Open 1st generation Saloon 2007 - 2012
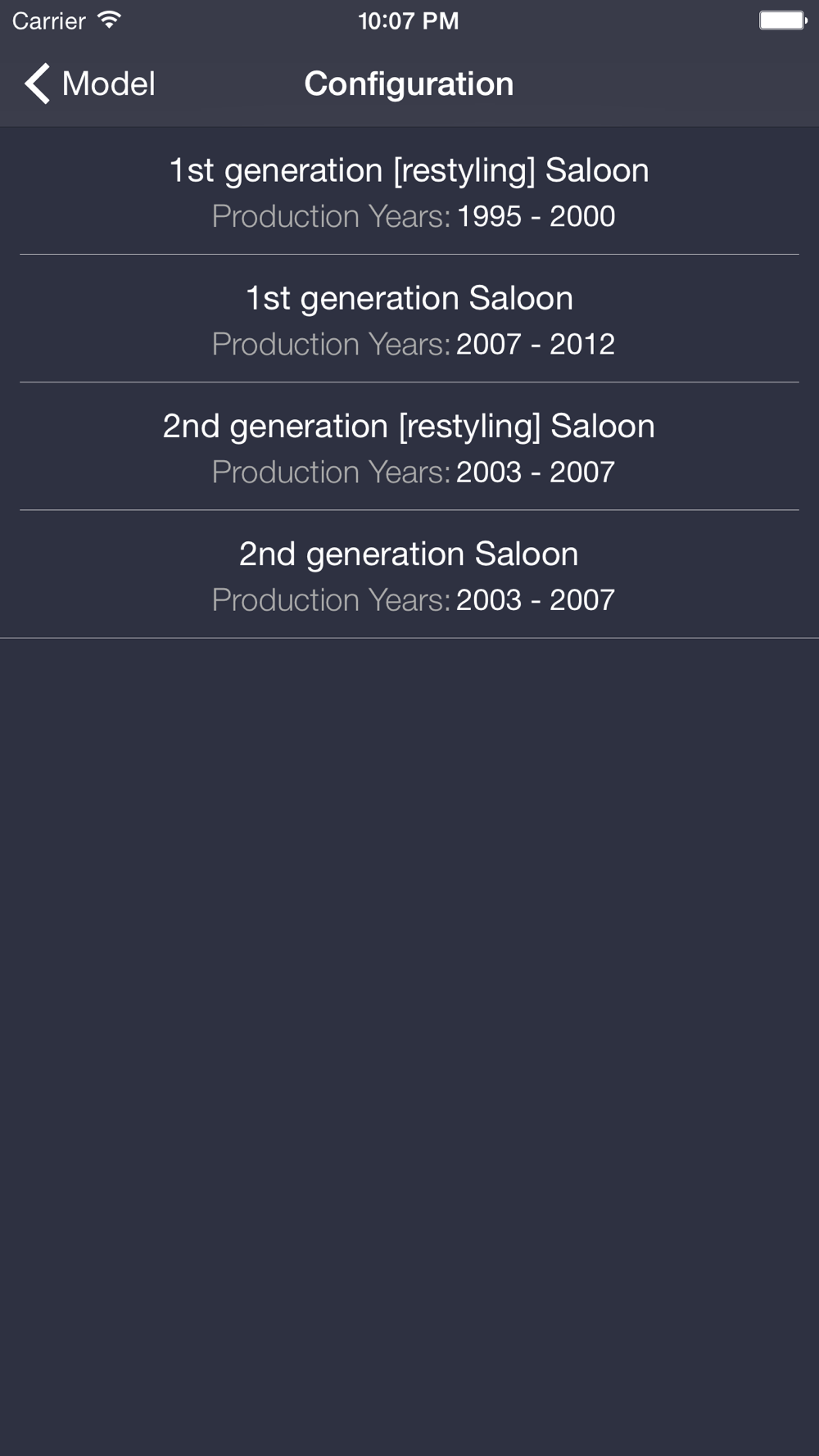819x1456 pixels. [x=409, y=319]
